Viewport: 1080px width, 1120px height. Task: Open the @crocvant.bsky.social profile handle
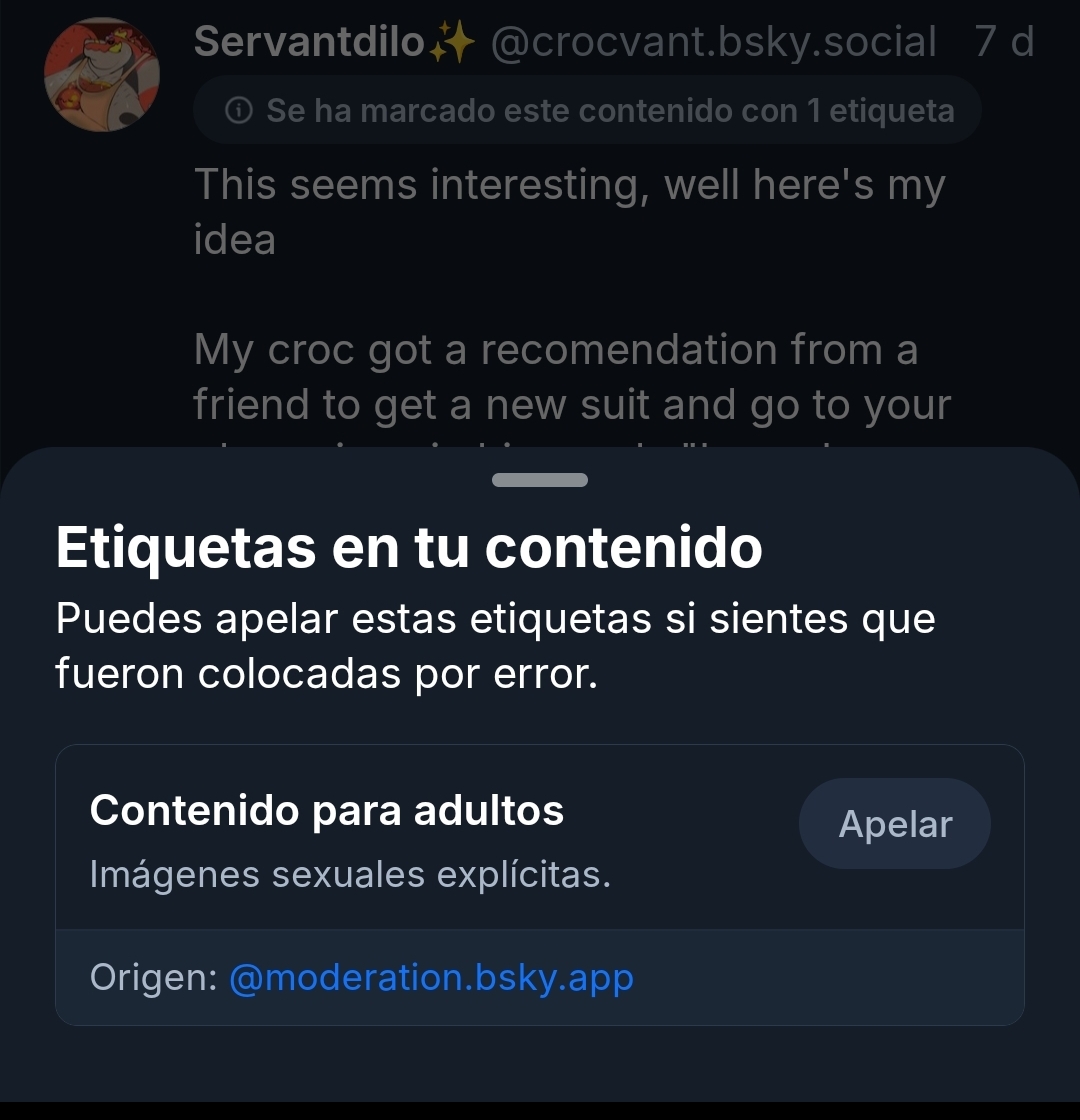pos(713,42)
